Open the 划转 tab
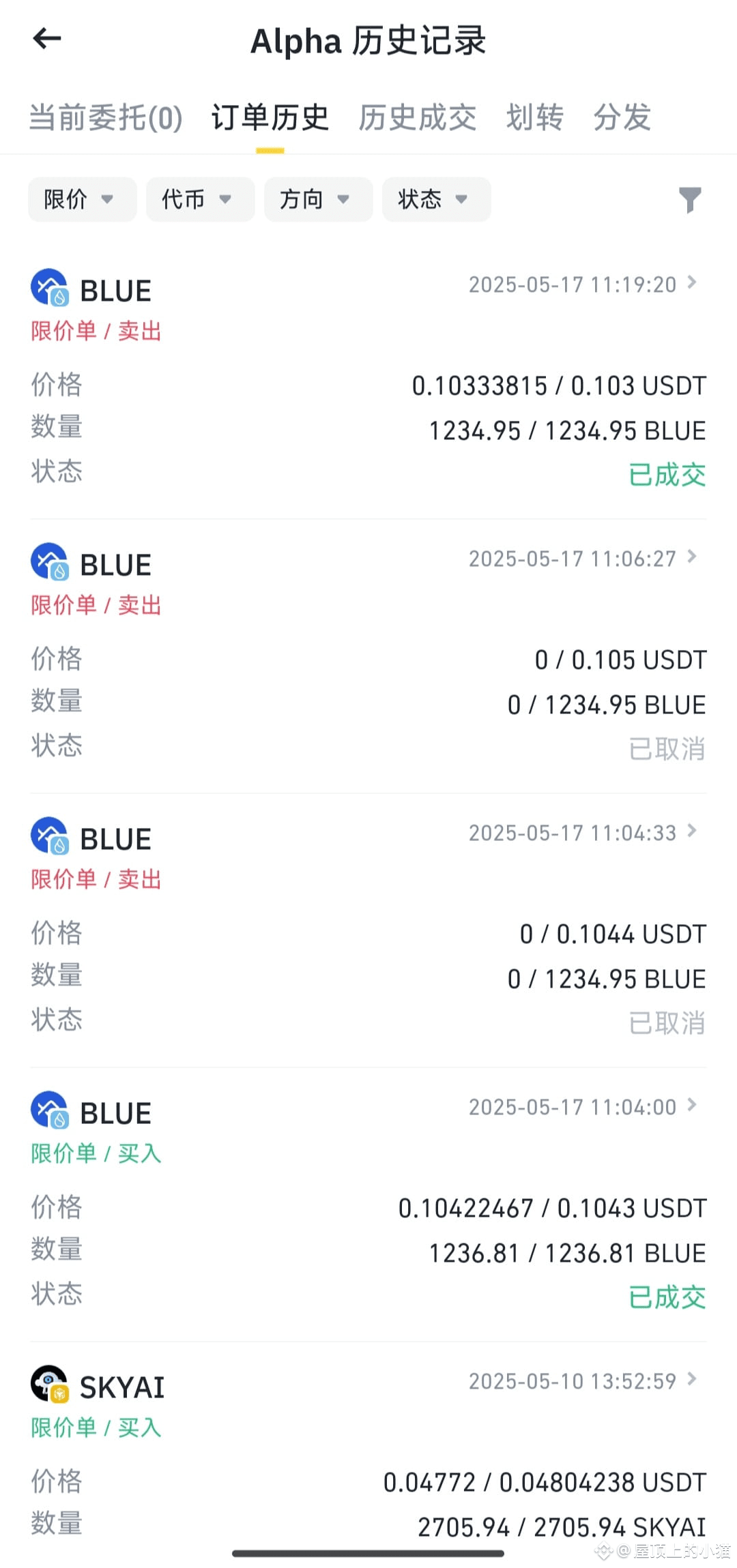This screenshot has height=1568, width=737. pyautogui.click(x=535, y=118)
